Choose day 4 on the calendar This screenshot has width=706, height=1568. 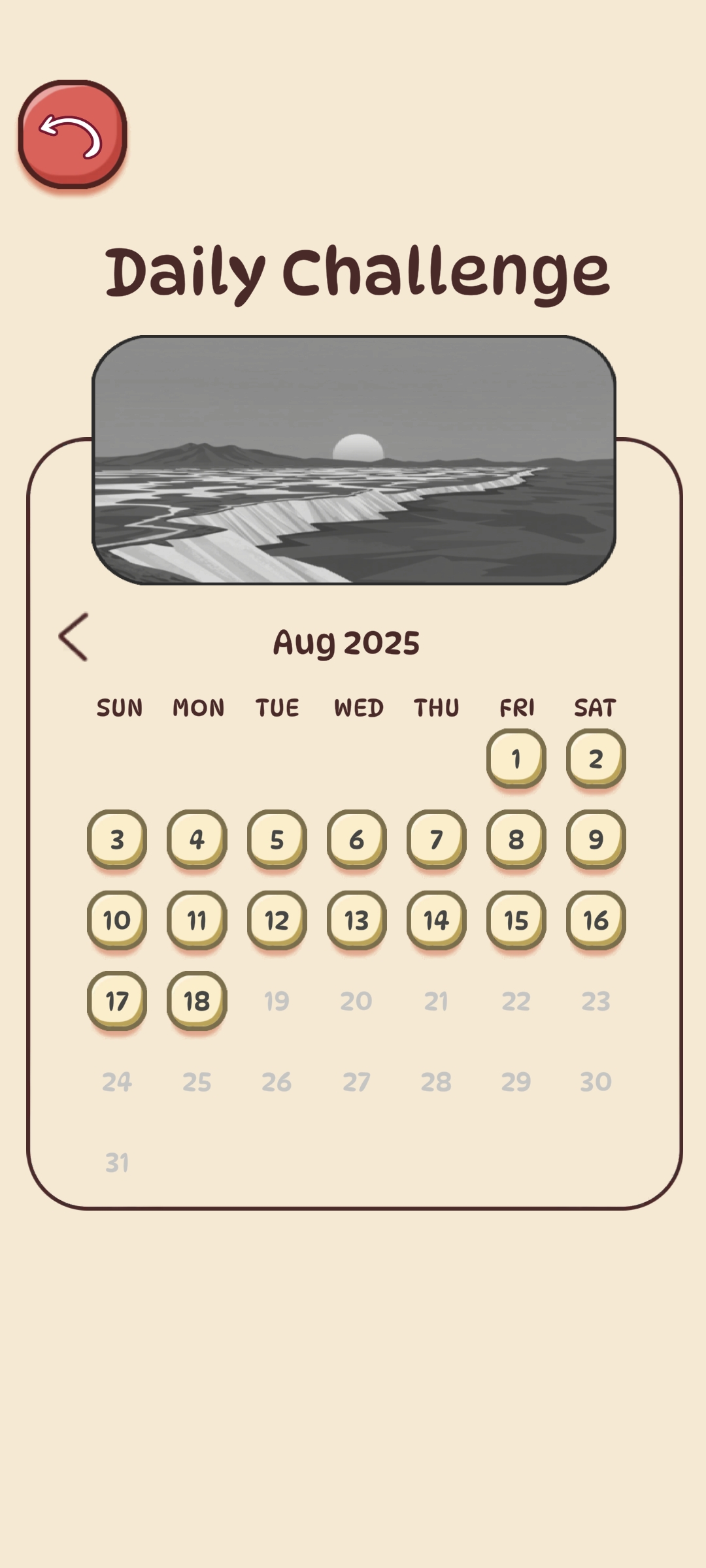[197, 839]
